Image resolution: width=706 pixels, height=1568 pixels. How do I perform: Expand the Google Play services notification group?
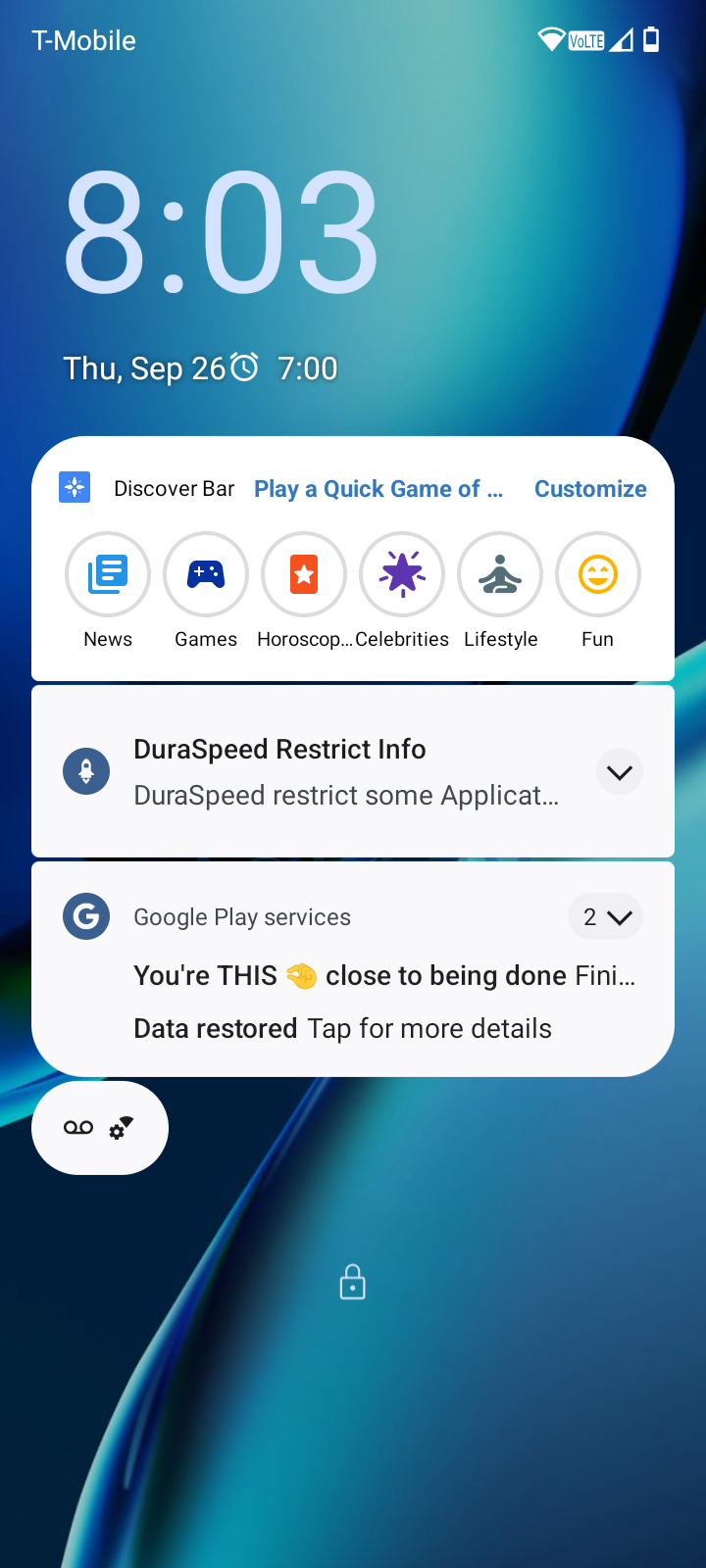(605, 917)
